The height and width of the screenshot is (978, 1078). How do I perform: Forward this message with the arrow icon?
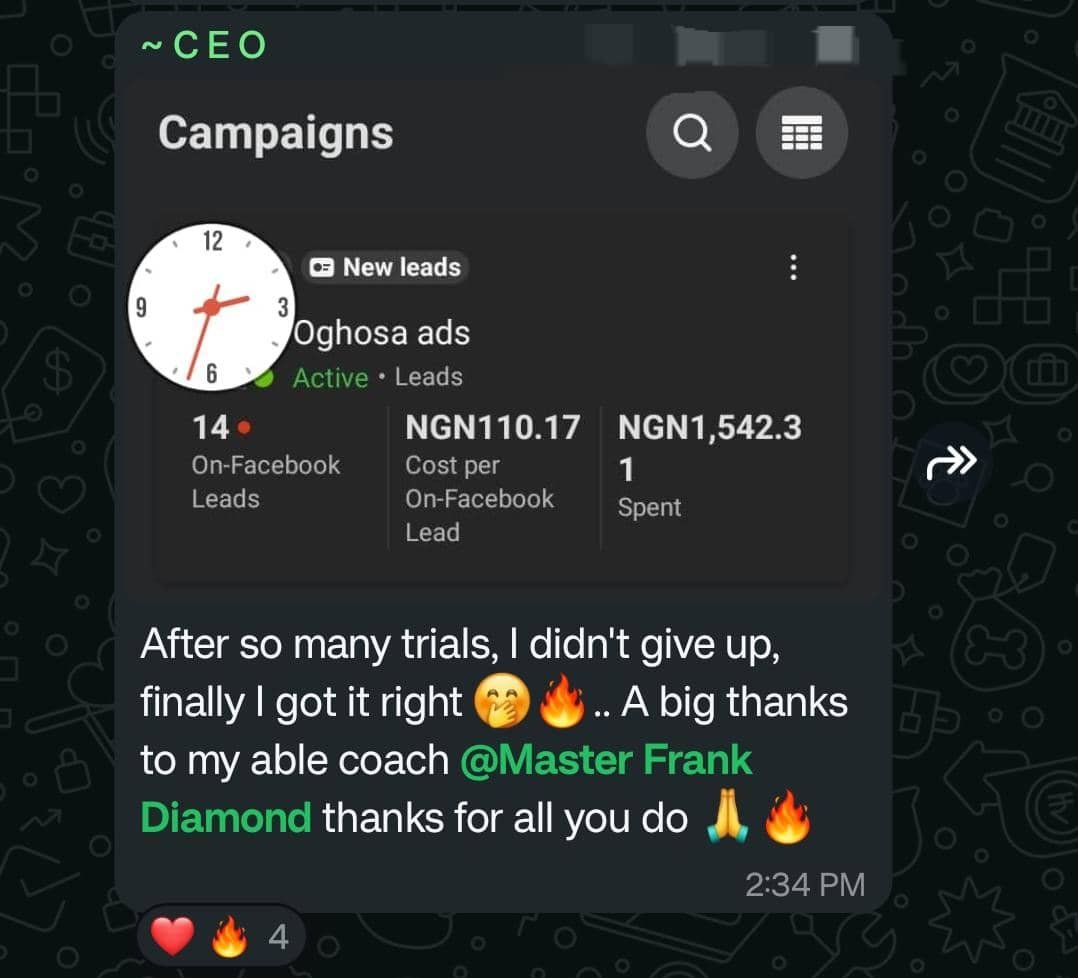click(951, 463)
